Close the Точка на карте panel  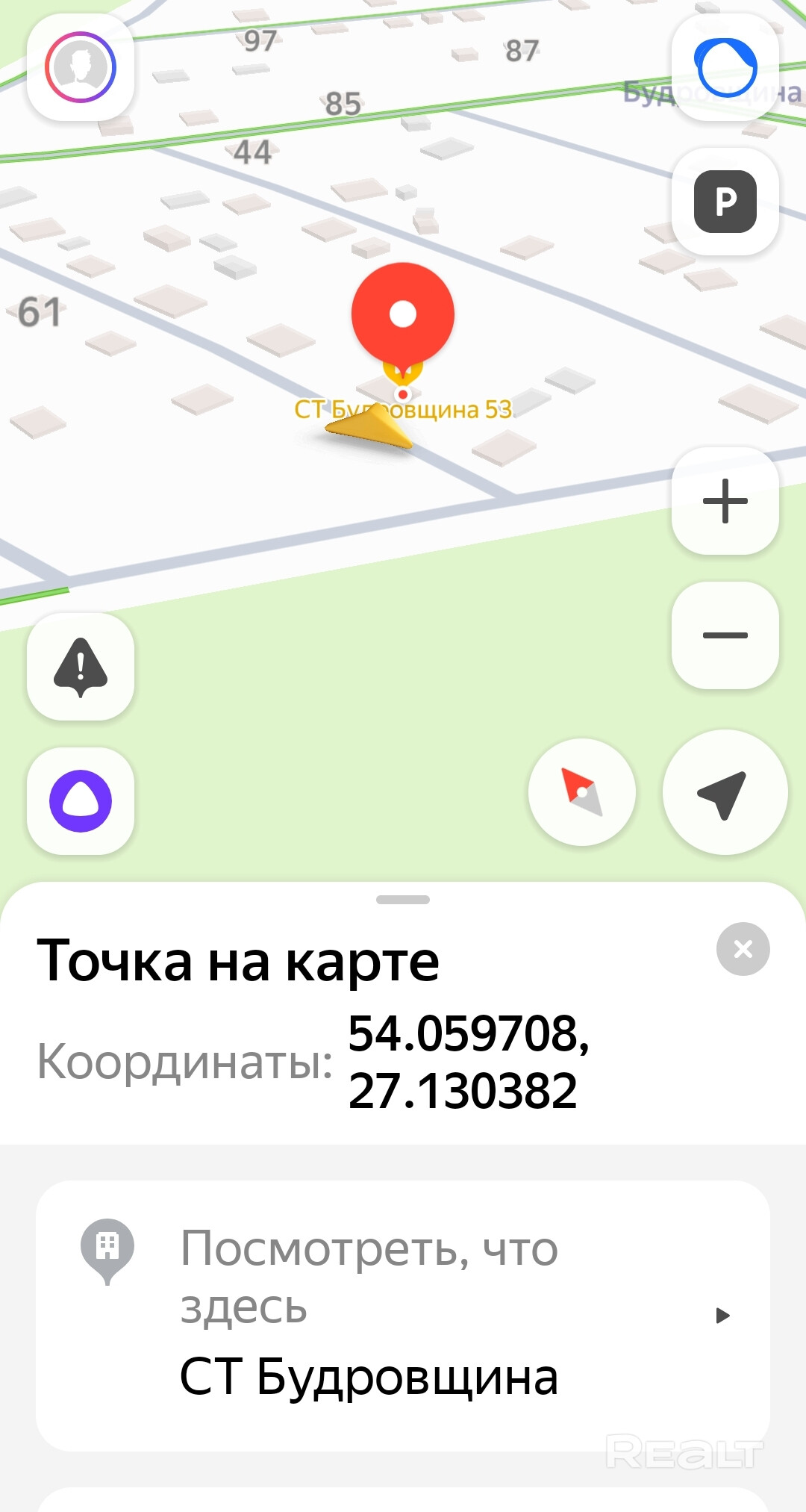click(x=743, y=949)
